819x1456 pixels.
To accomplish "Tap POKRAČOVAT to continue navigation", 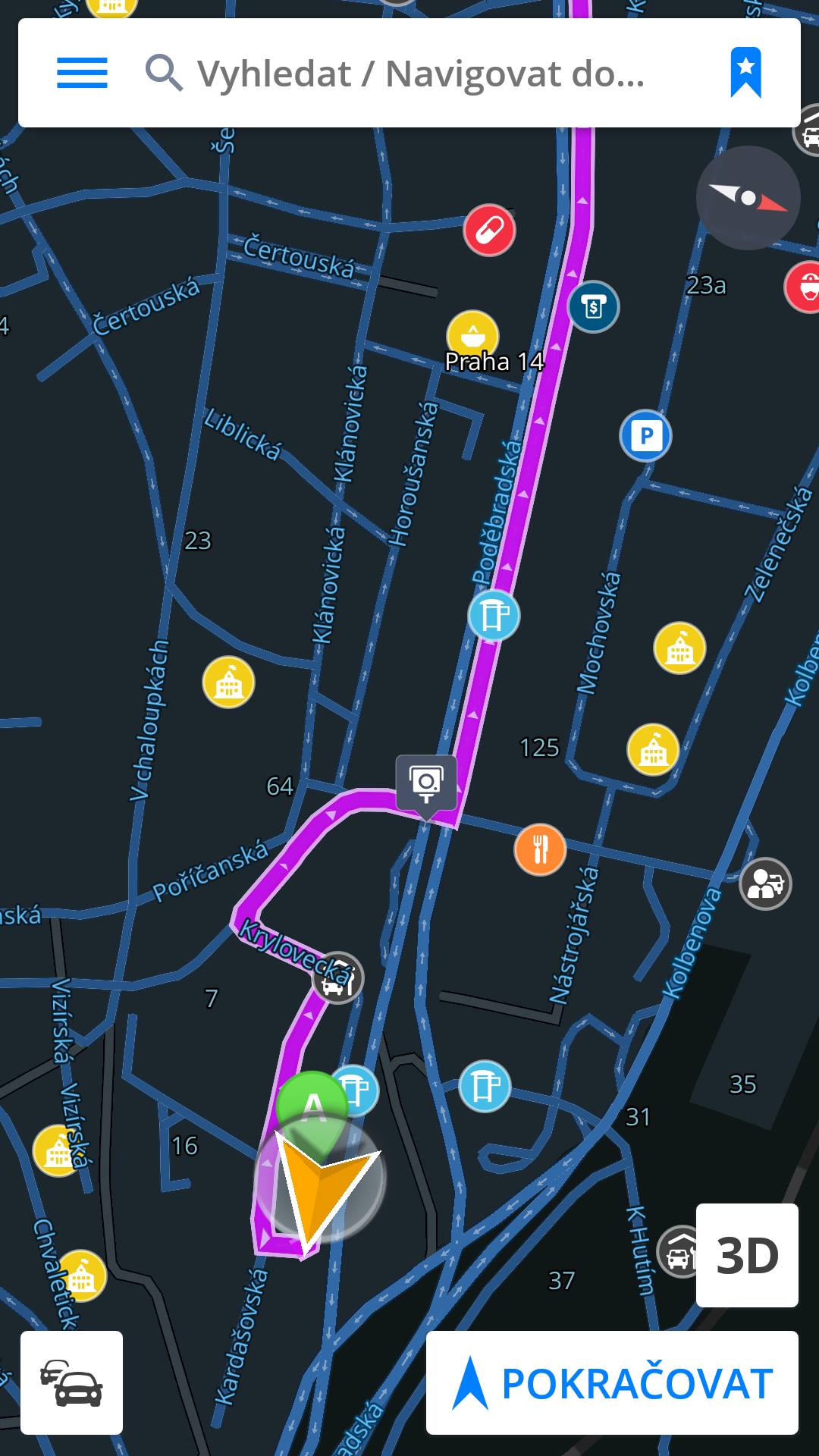I will [612, 1382].
